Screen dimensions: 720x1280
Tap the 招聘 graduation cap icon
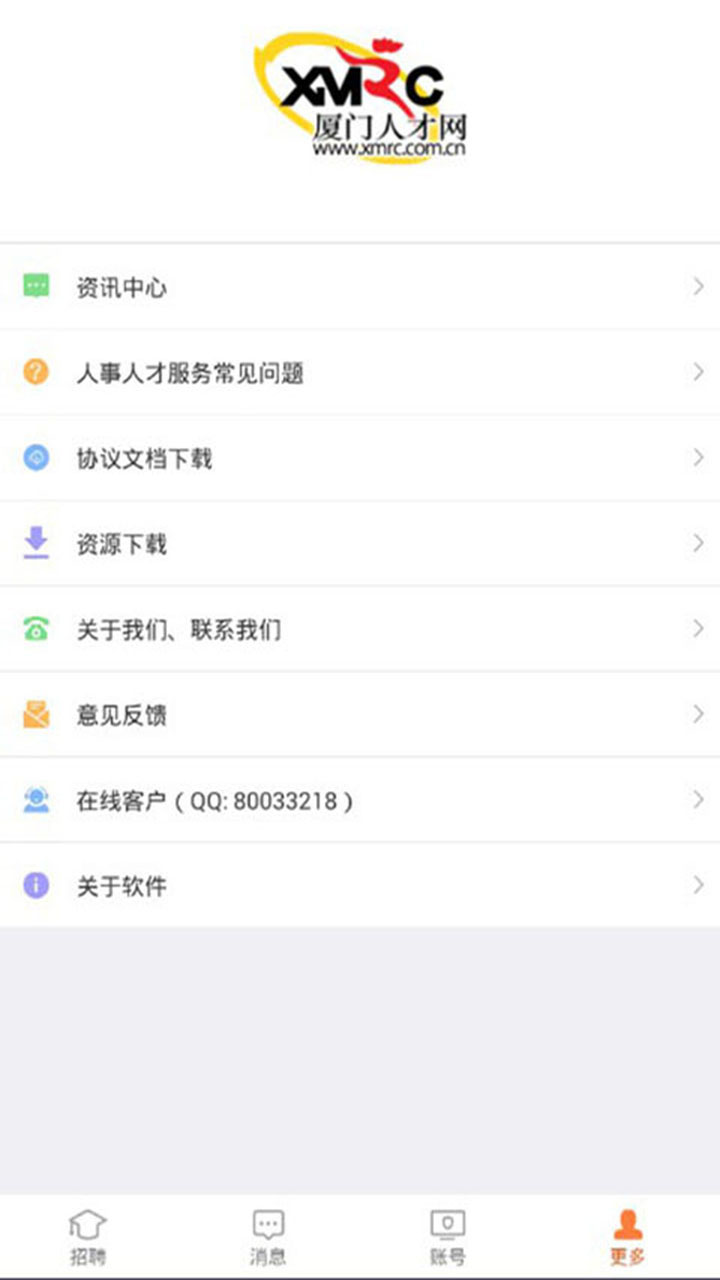[x=87, y=1223]
